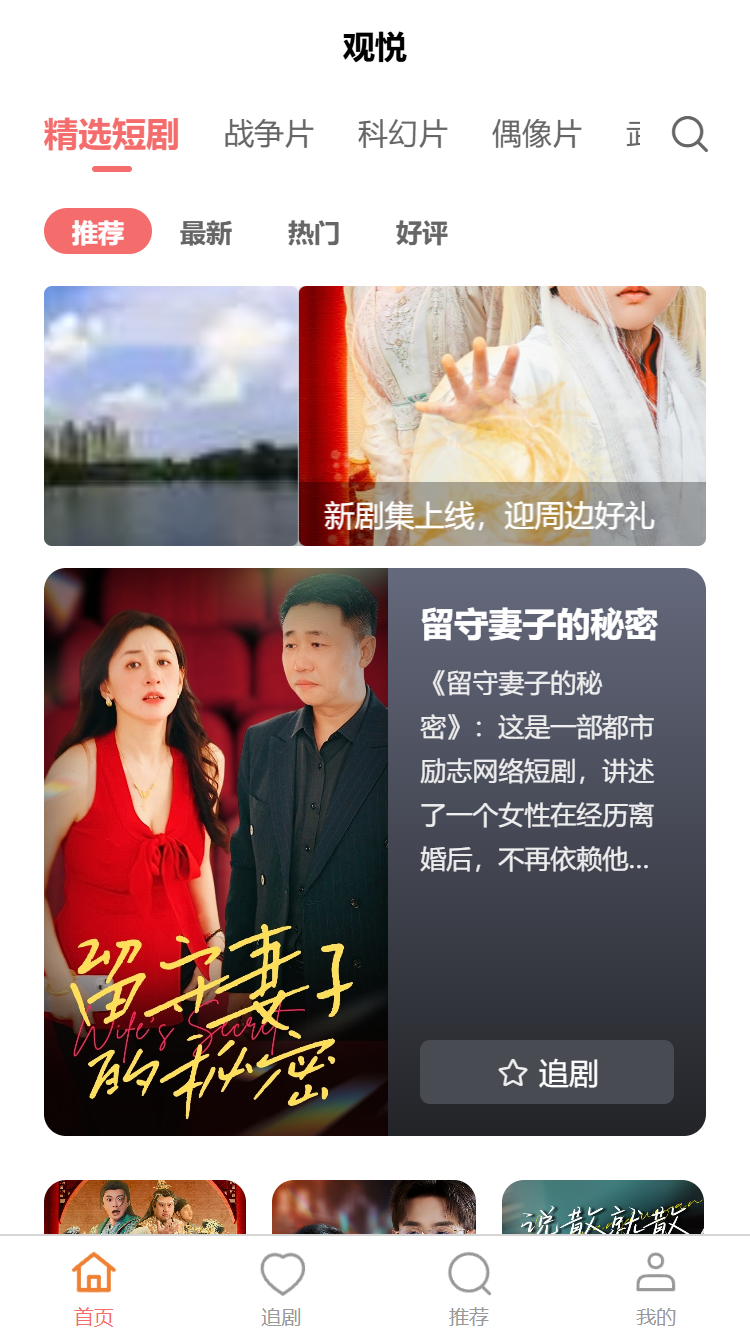Open the 我的 profile icon in bottom bar
750x1334 pixels.
coord(656,1272)
